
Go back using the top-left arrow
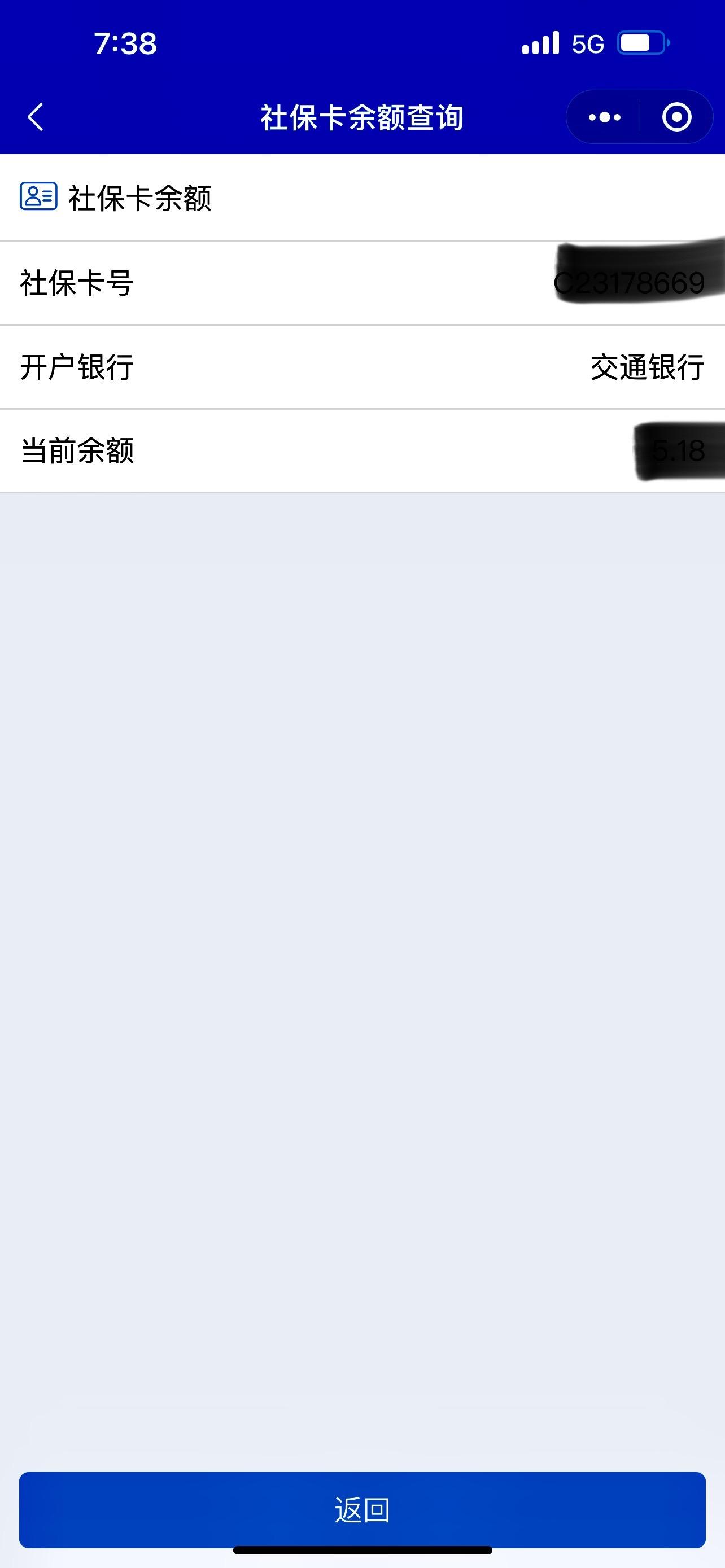pyautogui.click(x=36, y=117)
